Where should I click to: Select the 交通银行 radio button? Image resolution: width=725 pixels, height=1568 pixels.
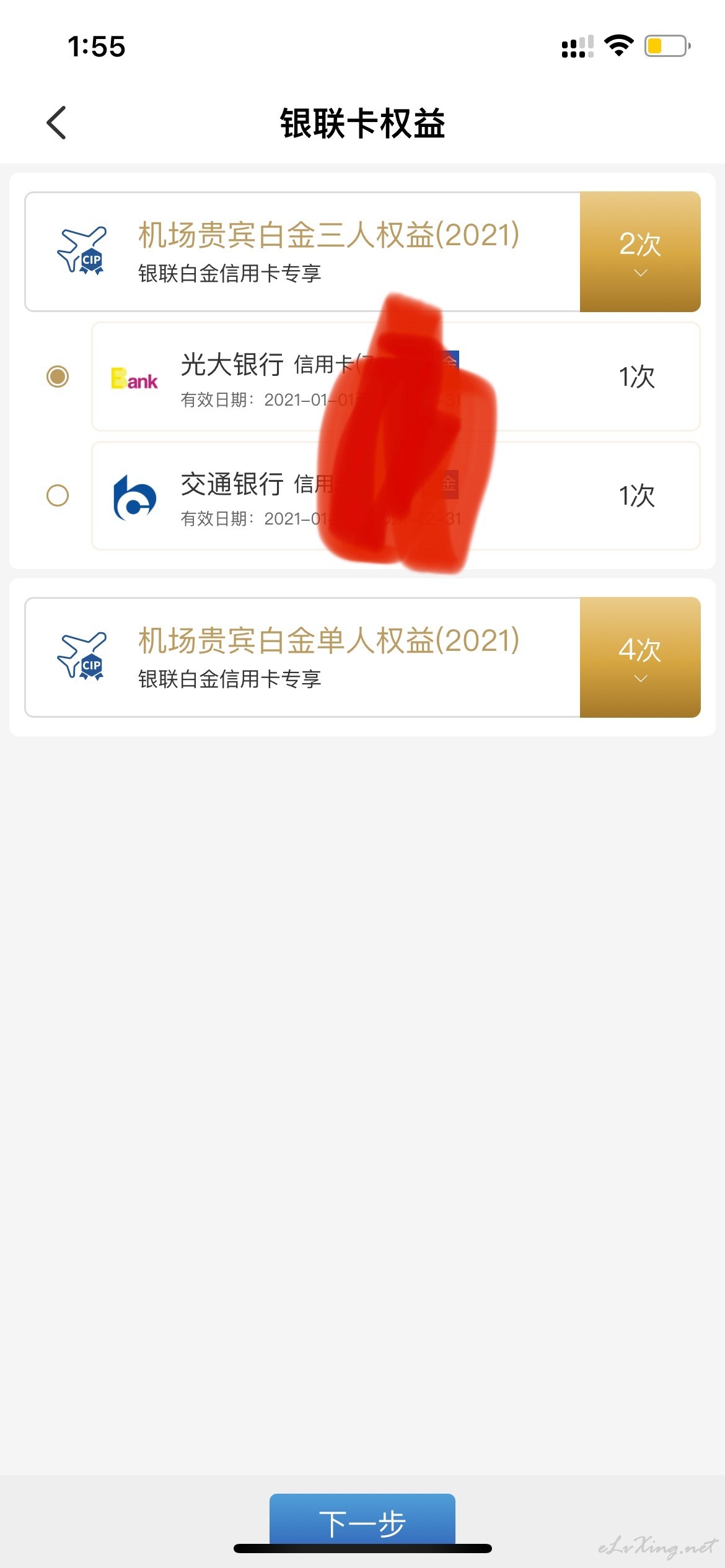click(58, 495)
